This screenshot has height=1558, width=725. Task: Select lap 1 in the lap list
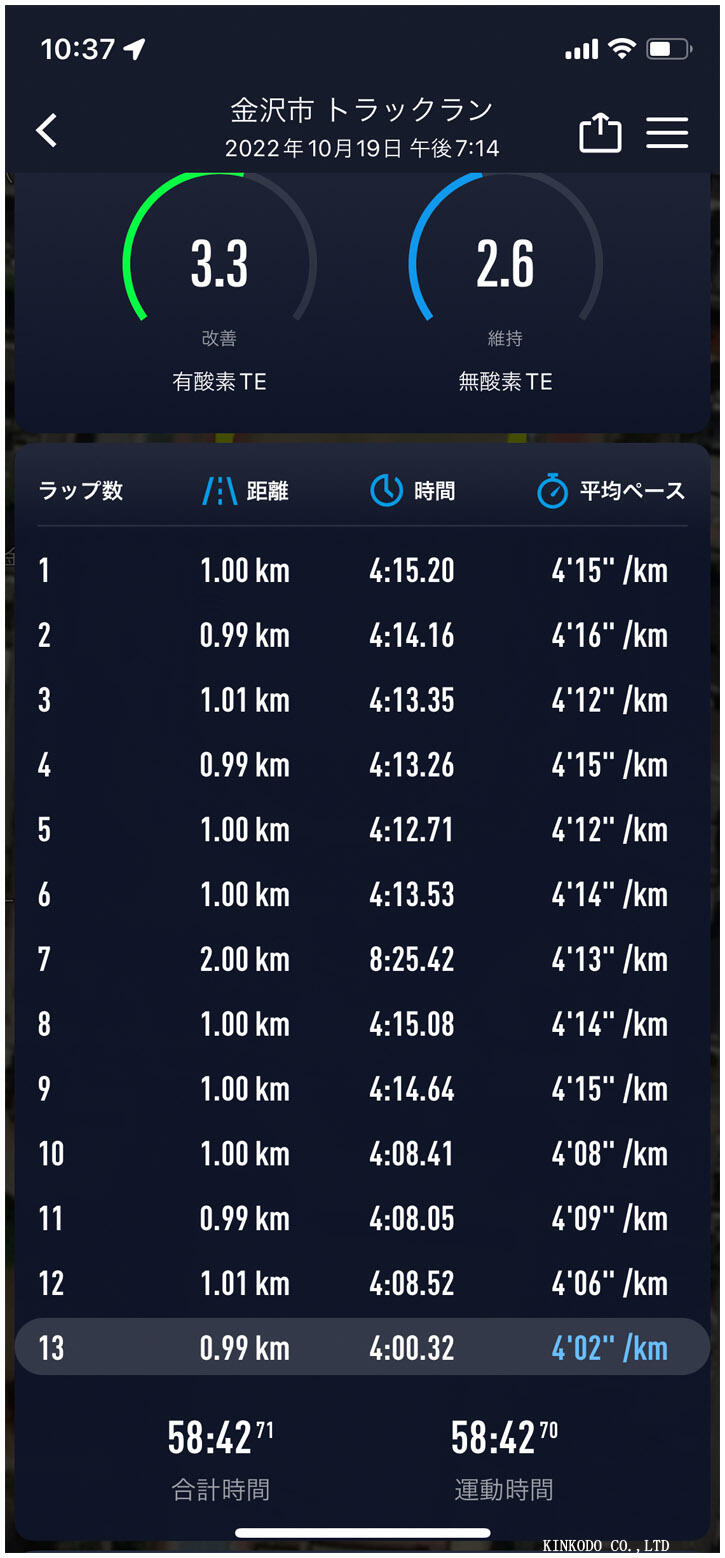coord(362,570)
